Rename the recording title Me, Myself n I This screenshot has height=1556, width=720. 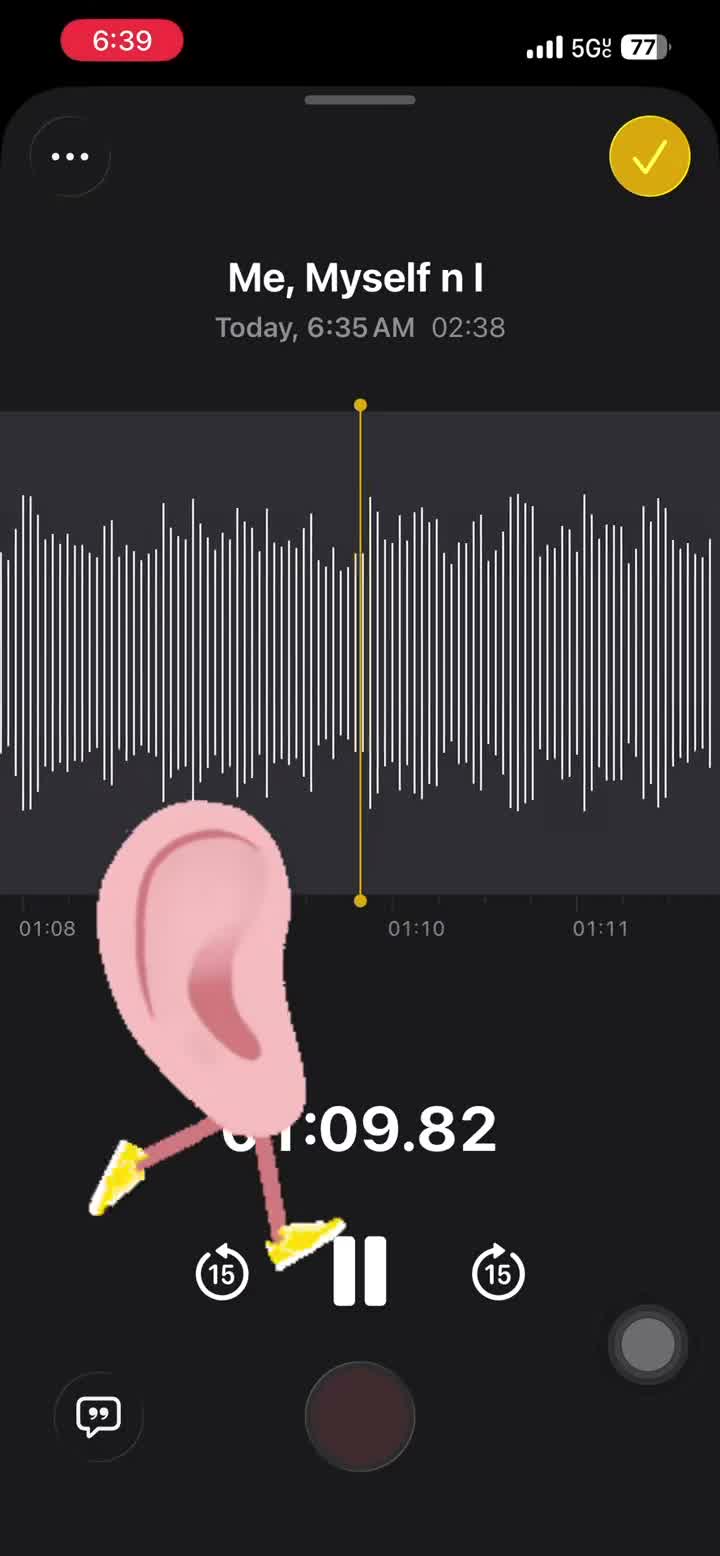point(356,277)
